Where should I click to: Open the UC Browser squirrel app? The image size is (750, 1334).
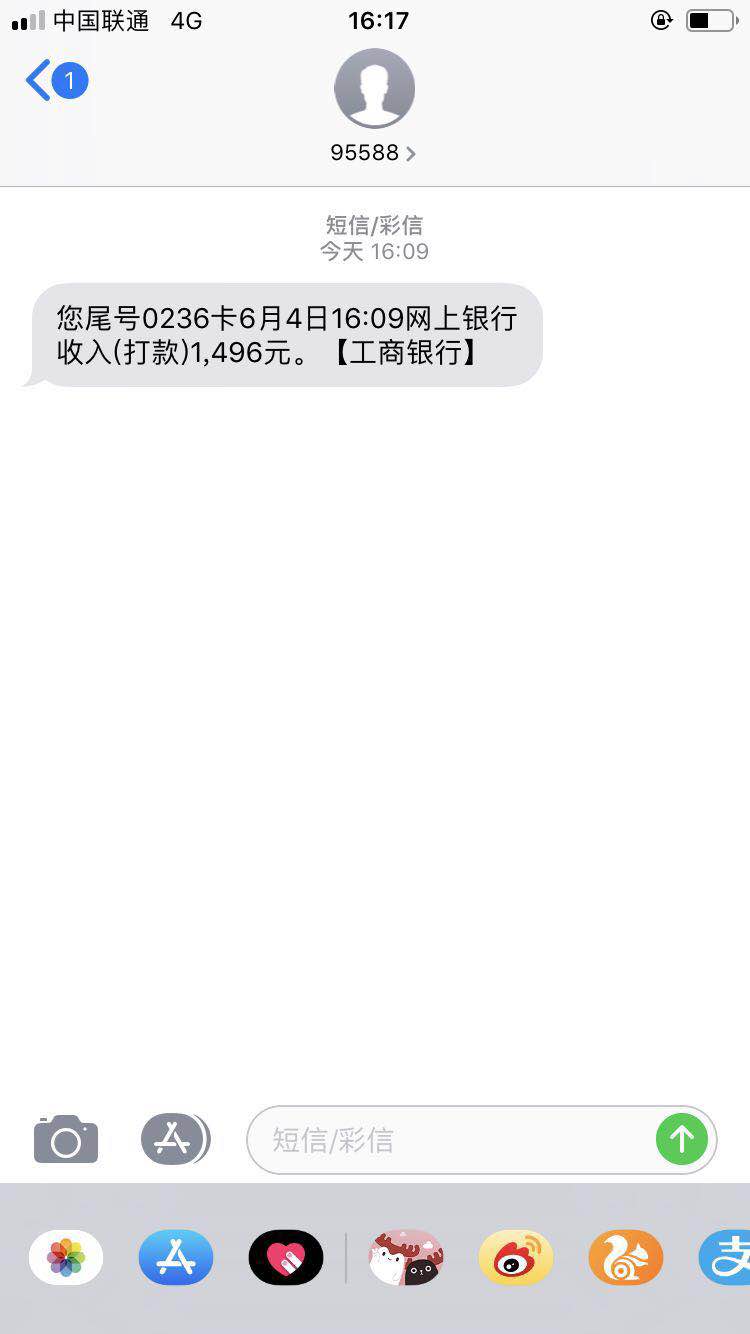(626, 1257)
